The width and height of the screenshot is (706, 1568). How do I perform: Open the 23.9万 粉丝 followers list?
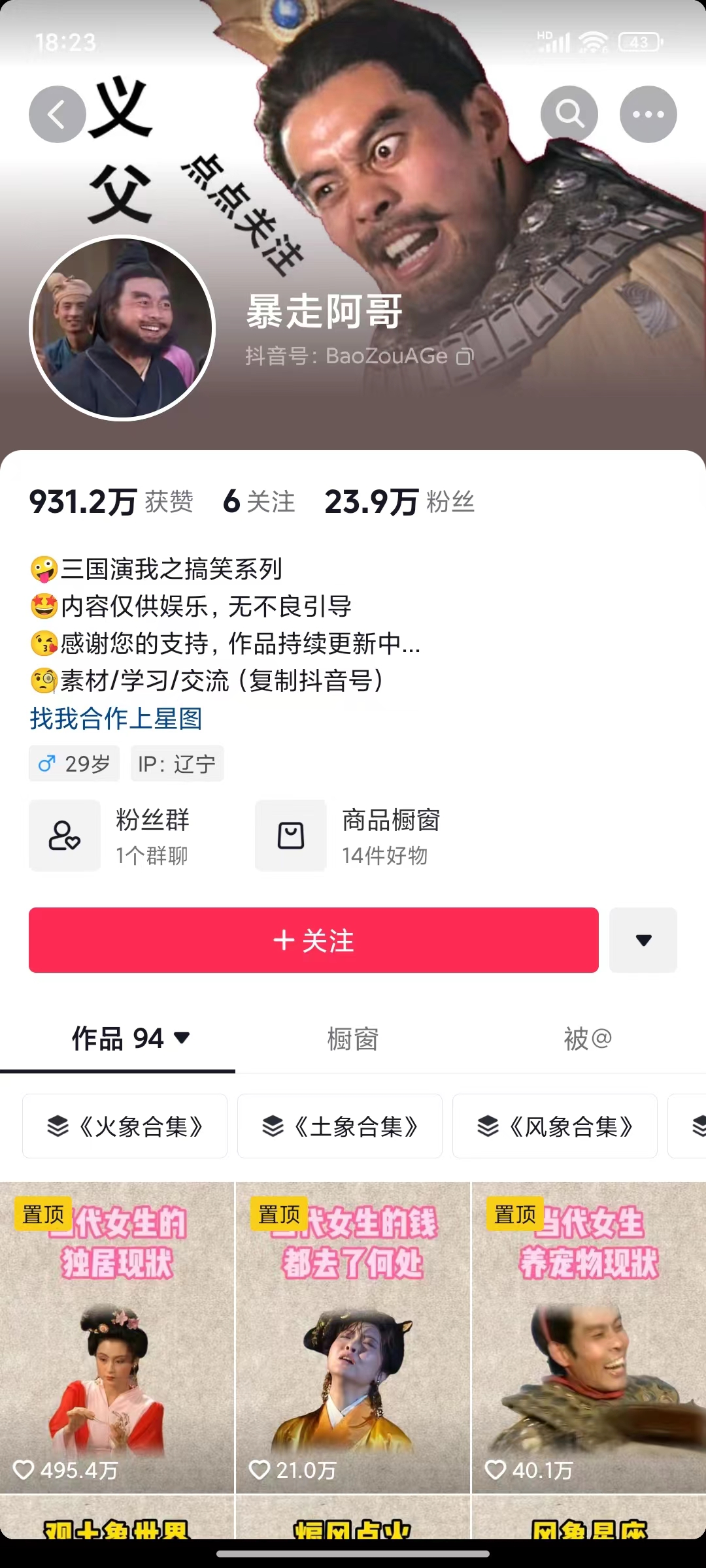click(399, 502)
